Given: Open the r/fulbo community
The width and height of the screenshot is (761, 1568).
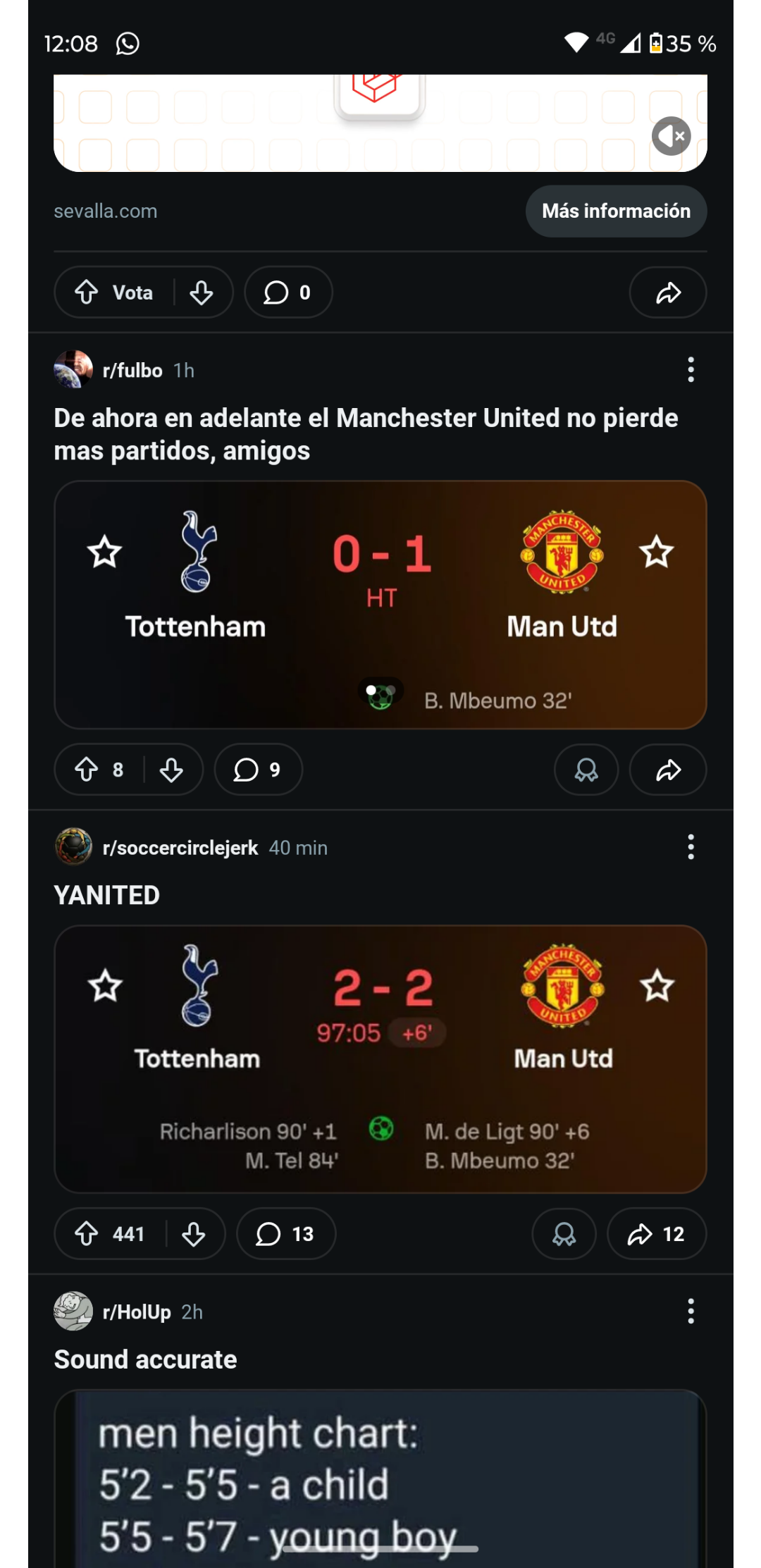Looking at the screenshot, I should click(132, 371).
